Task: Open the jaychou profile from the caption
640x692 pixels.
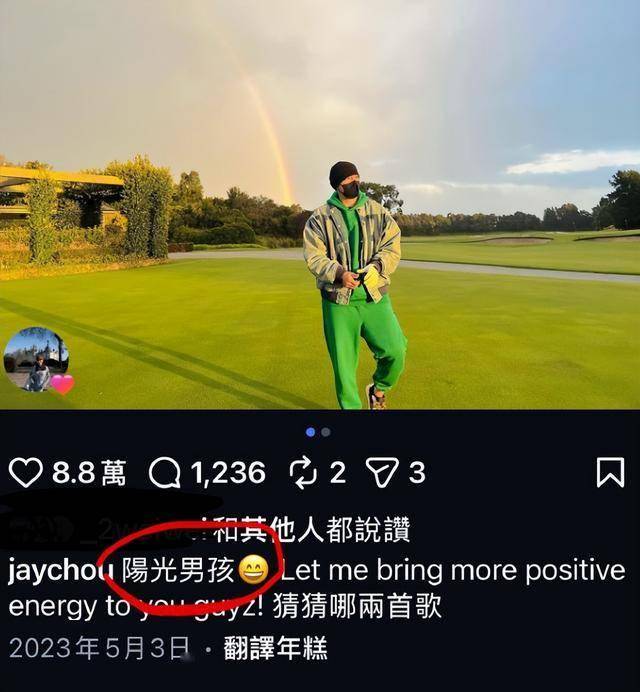Action: (x=60, y=572)
